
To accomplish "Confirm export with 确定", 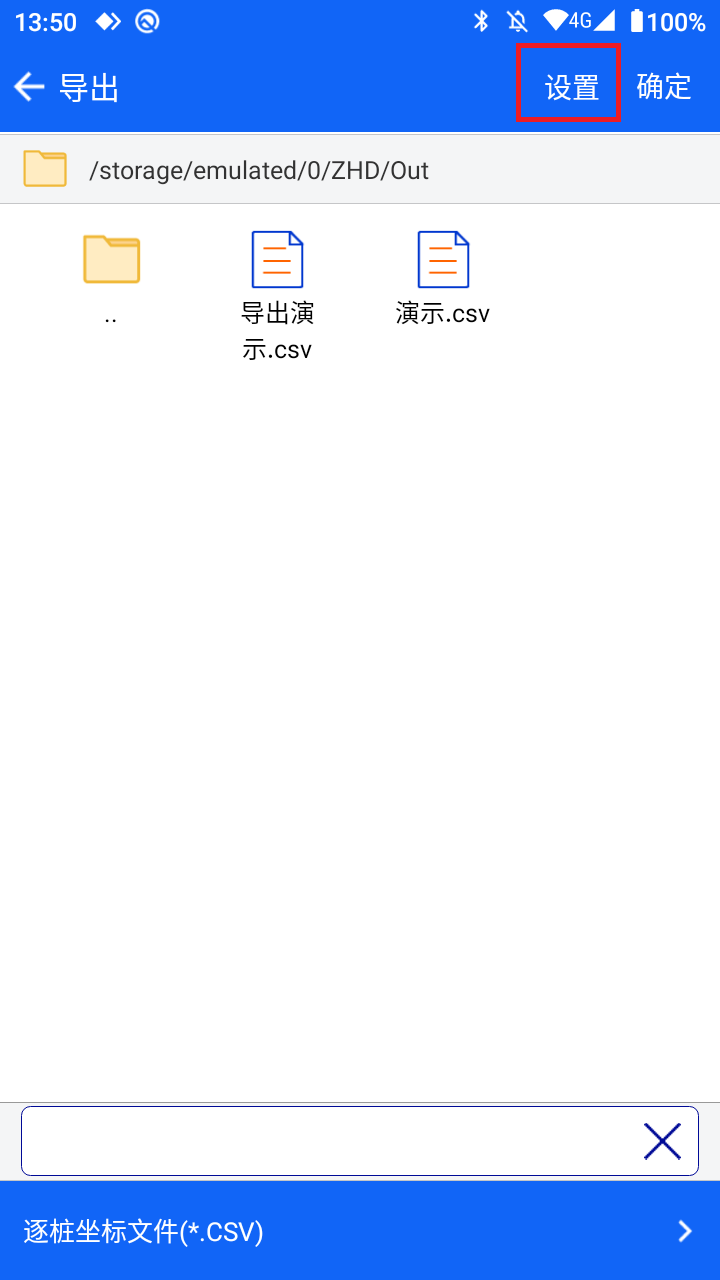I will [664, 87].
